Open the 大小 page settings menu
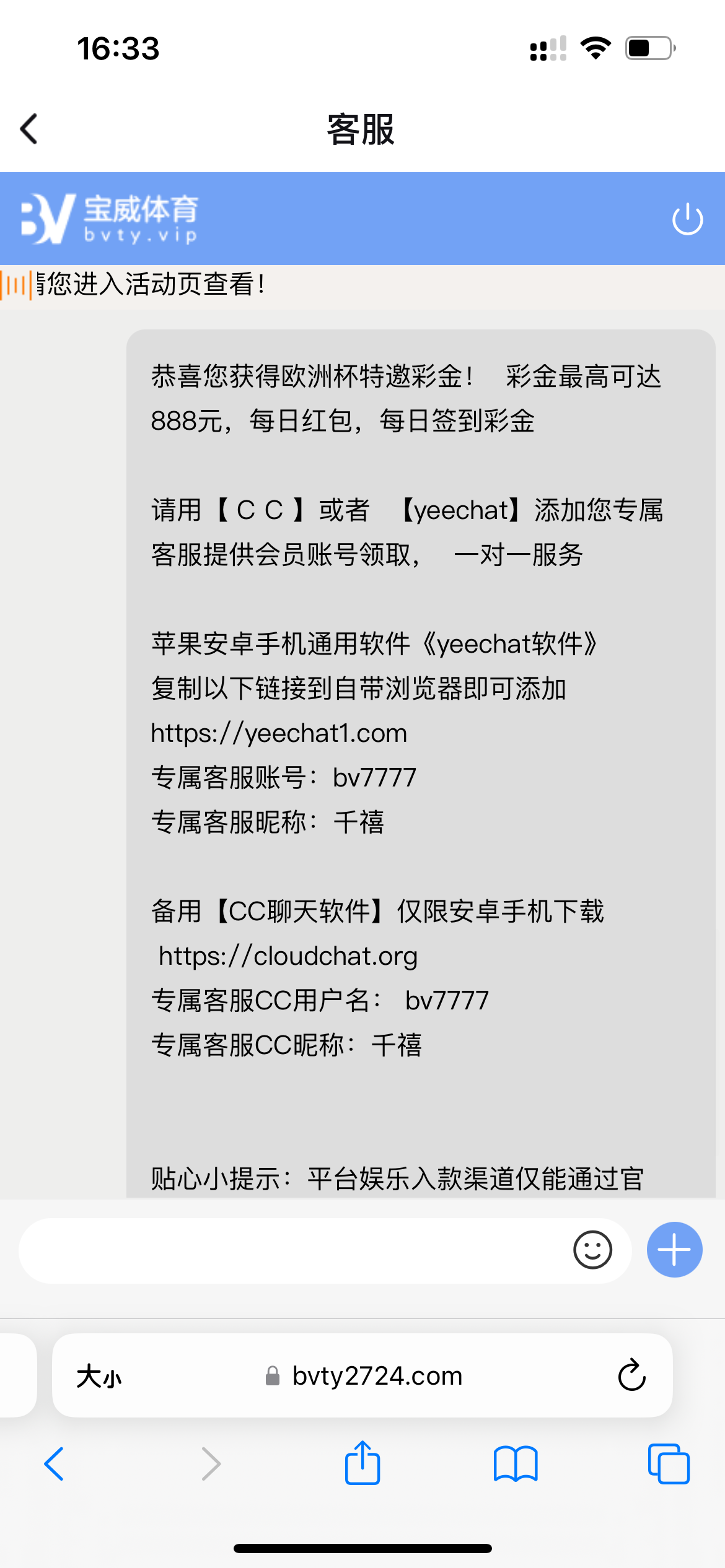This screenshot has width=725, height=1568. pos(99,1377)
